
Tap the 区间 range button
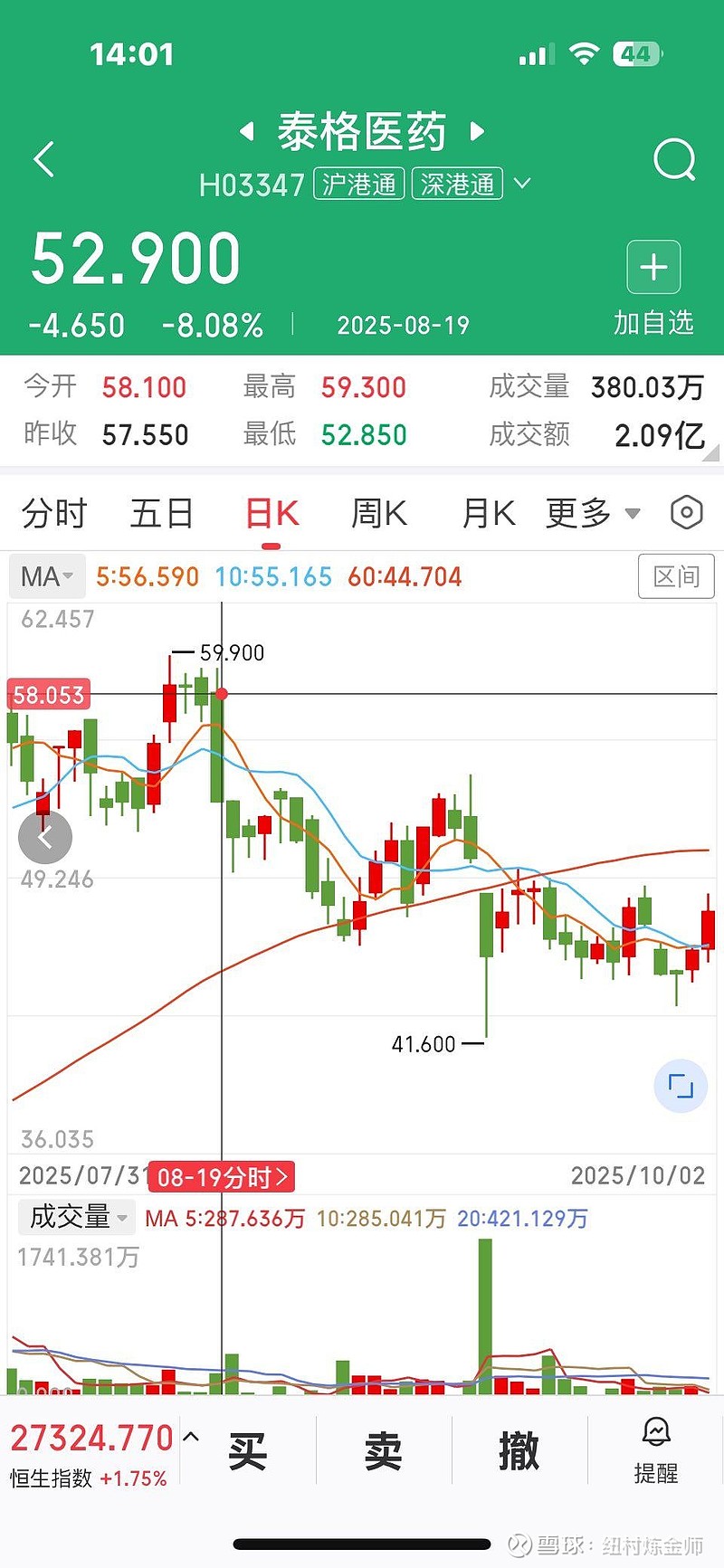pyautogui.click(x=676, y=576)
